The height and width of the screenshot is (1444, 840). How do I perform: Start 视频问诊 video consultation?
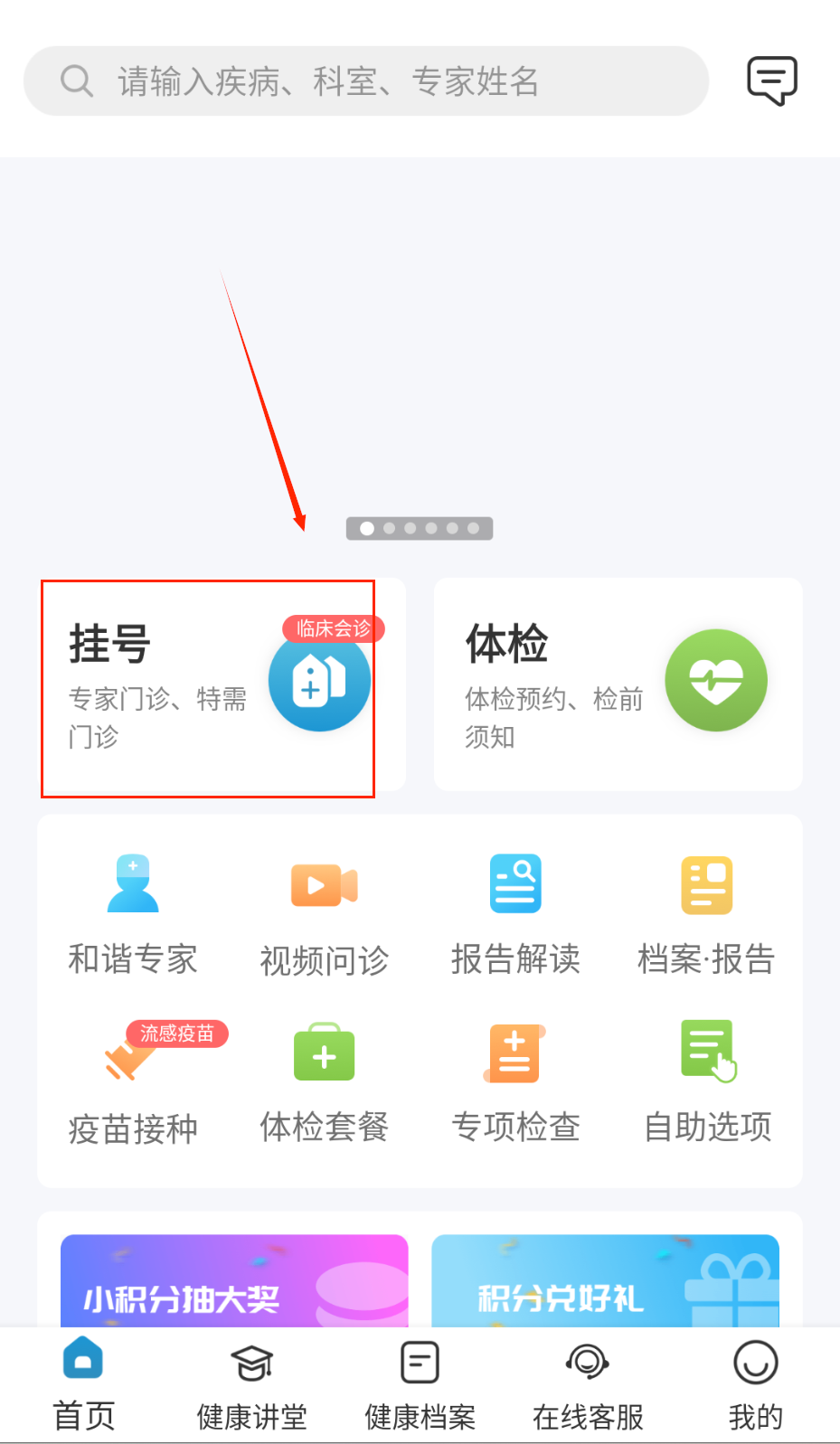click(324, 915)
